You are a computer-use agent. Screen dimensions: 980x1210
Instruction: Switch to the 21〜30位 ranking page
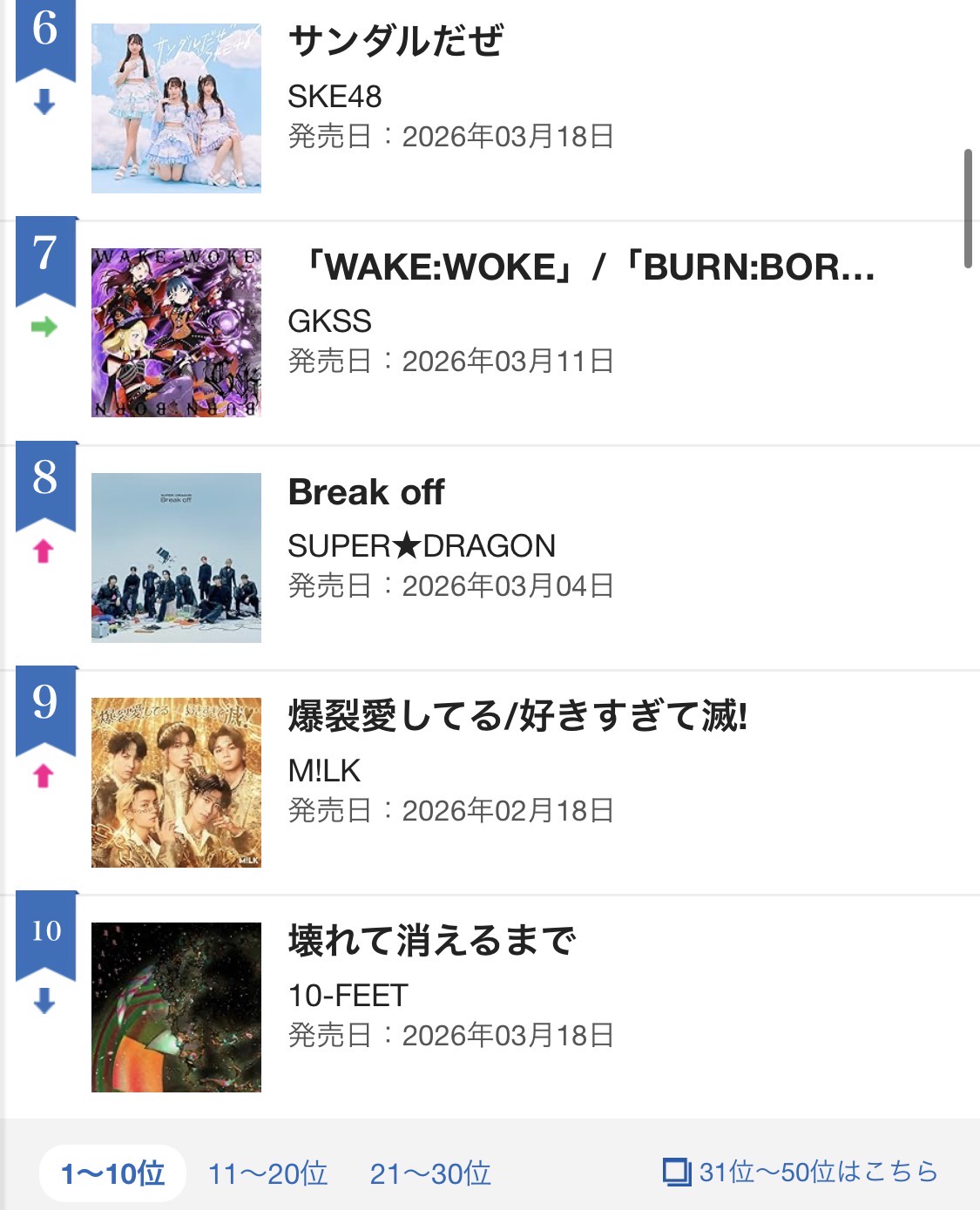click(x=430, y=1173)
